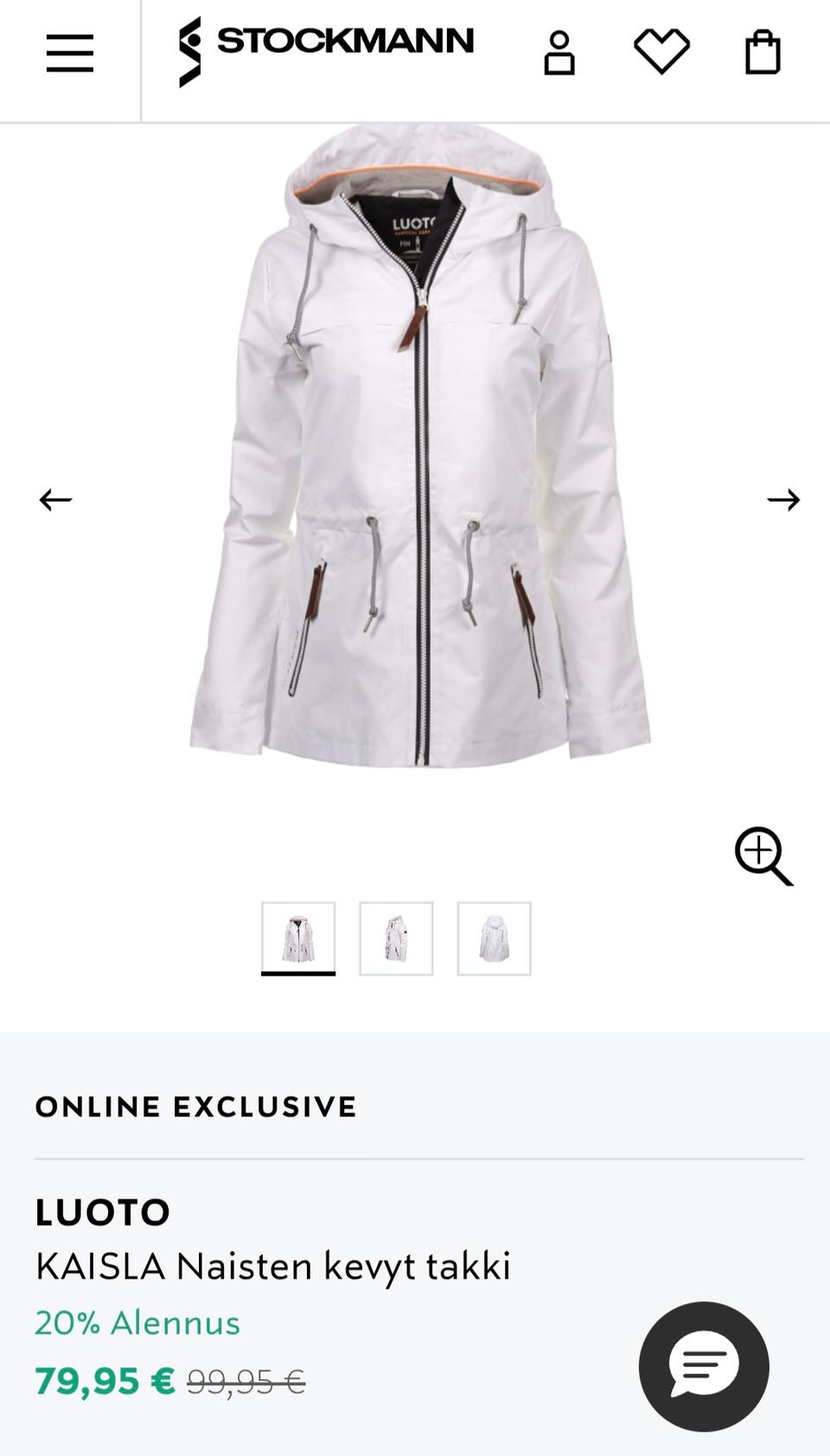Open the chat support bubble
Viewport: 830px width, 1456px height.
(704, 1367)
